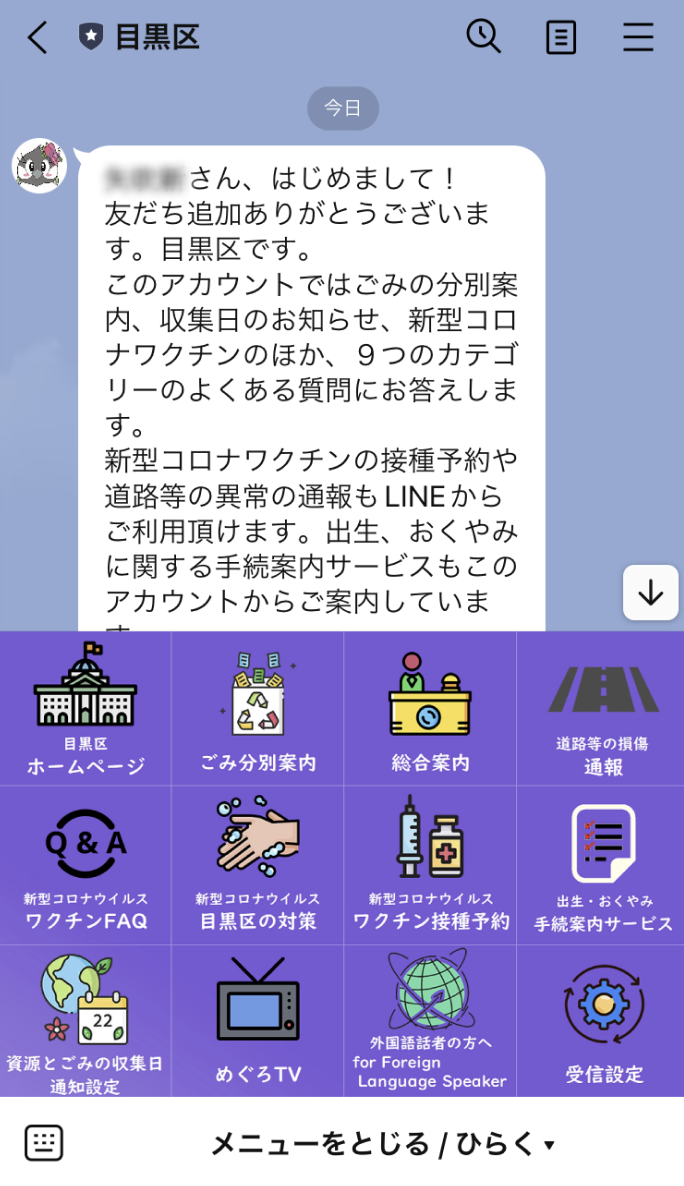
Task: Choose ワクチン接種予約
Action: pos(430,866)
